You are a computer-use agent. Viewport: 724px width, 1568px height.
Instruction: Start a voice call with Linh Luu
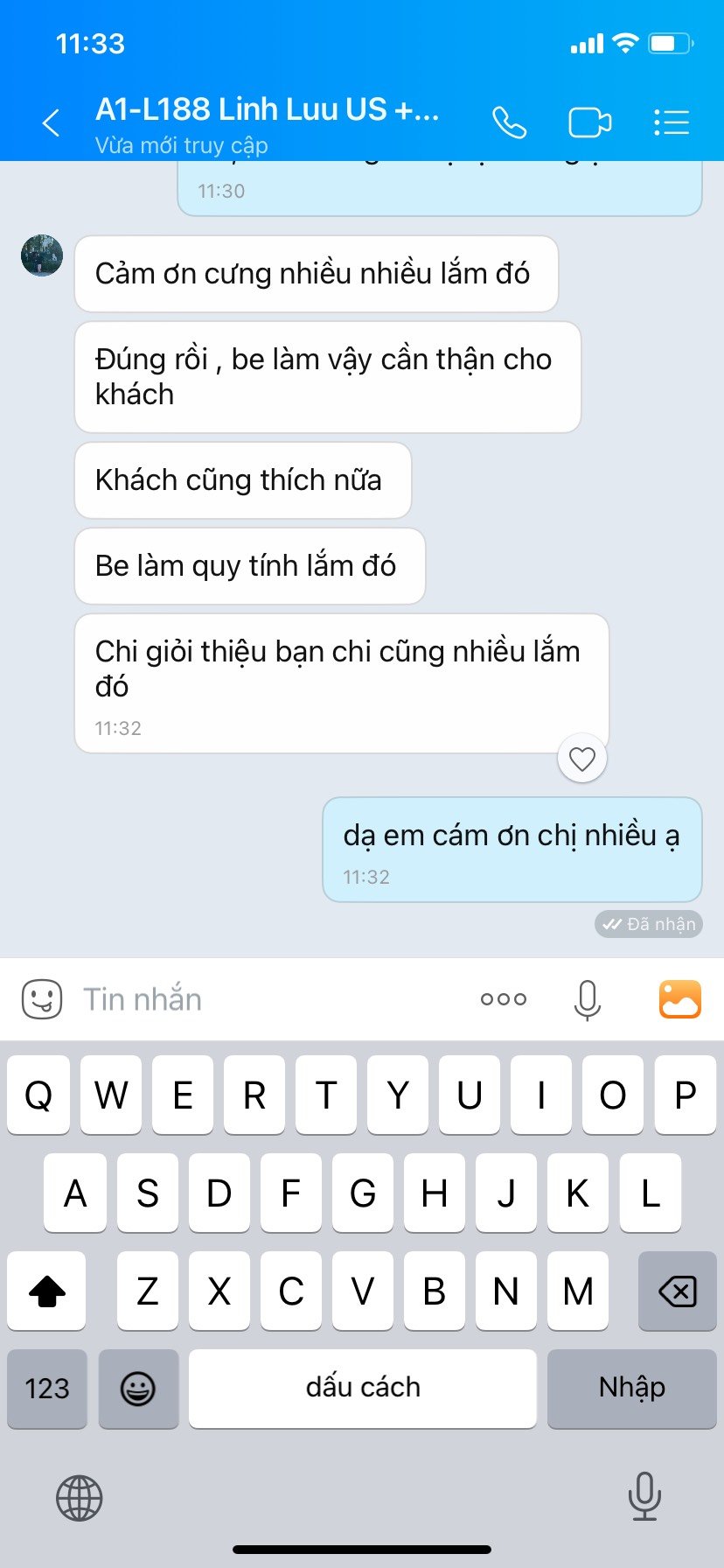point(509,122)
